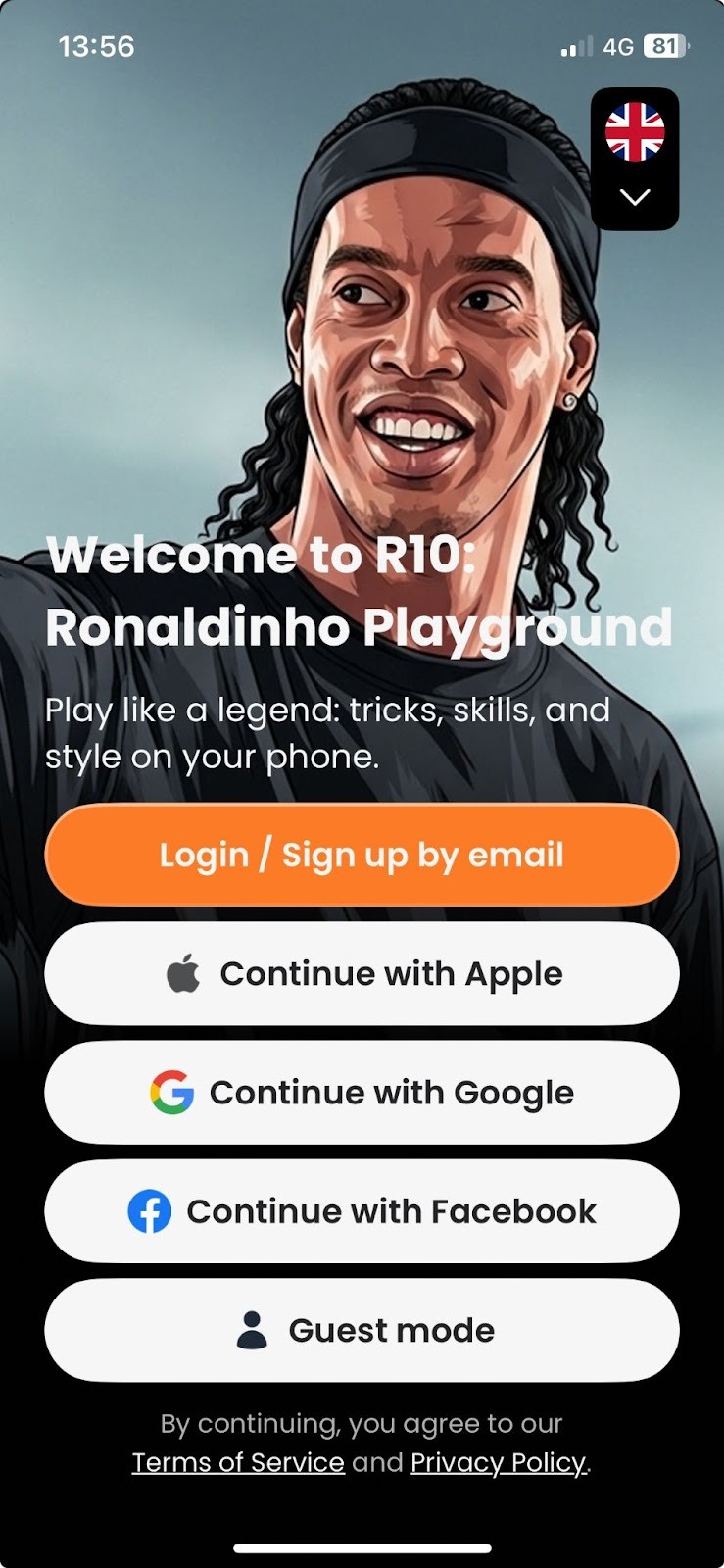This screenshot has width=724, height=1568.
Task: Continue with Apple sign-in
Action: 362,974
